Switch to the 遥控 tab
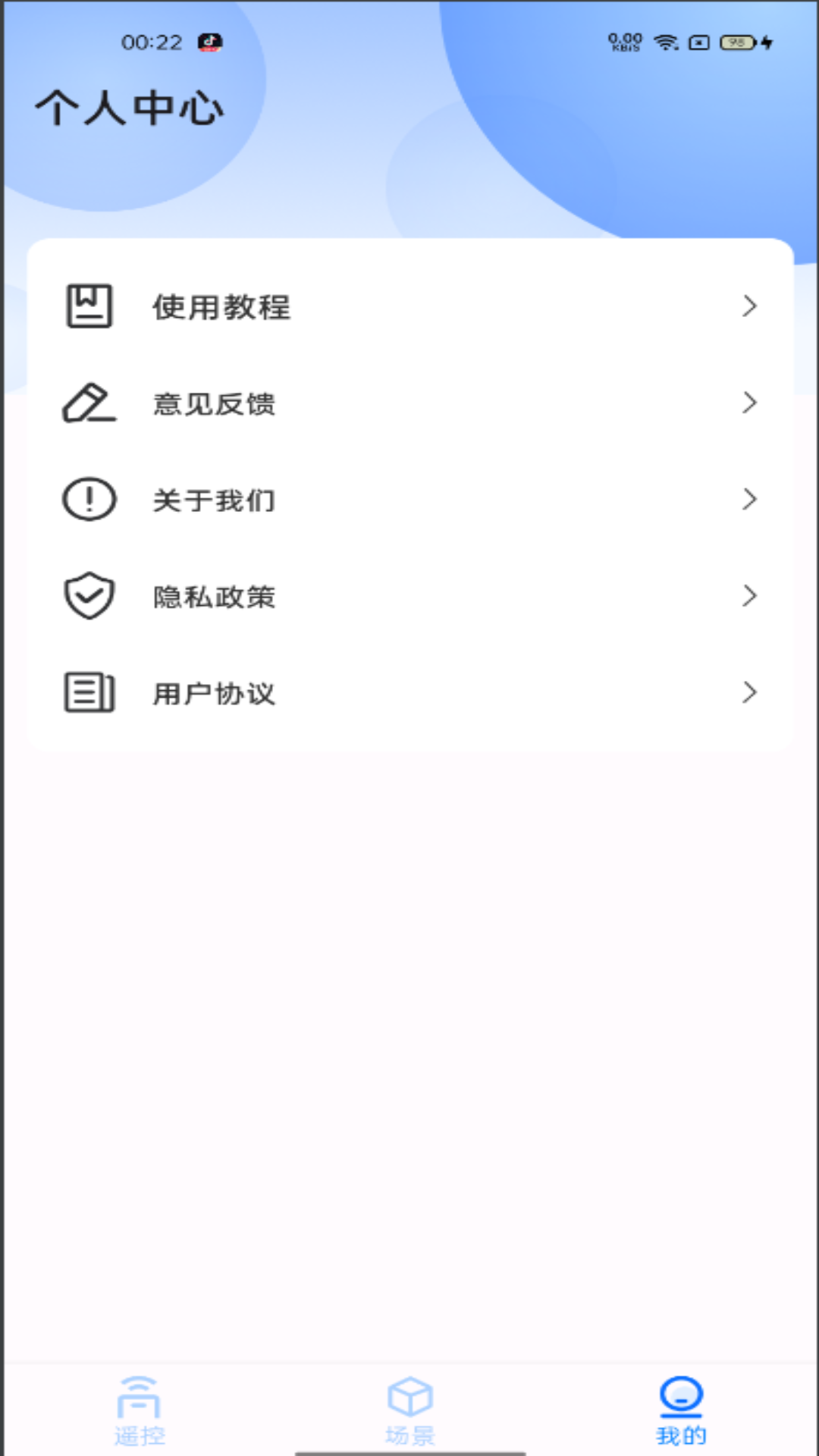The image size is (819, 1456). [x=140, y=1410]
